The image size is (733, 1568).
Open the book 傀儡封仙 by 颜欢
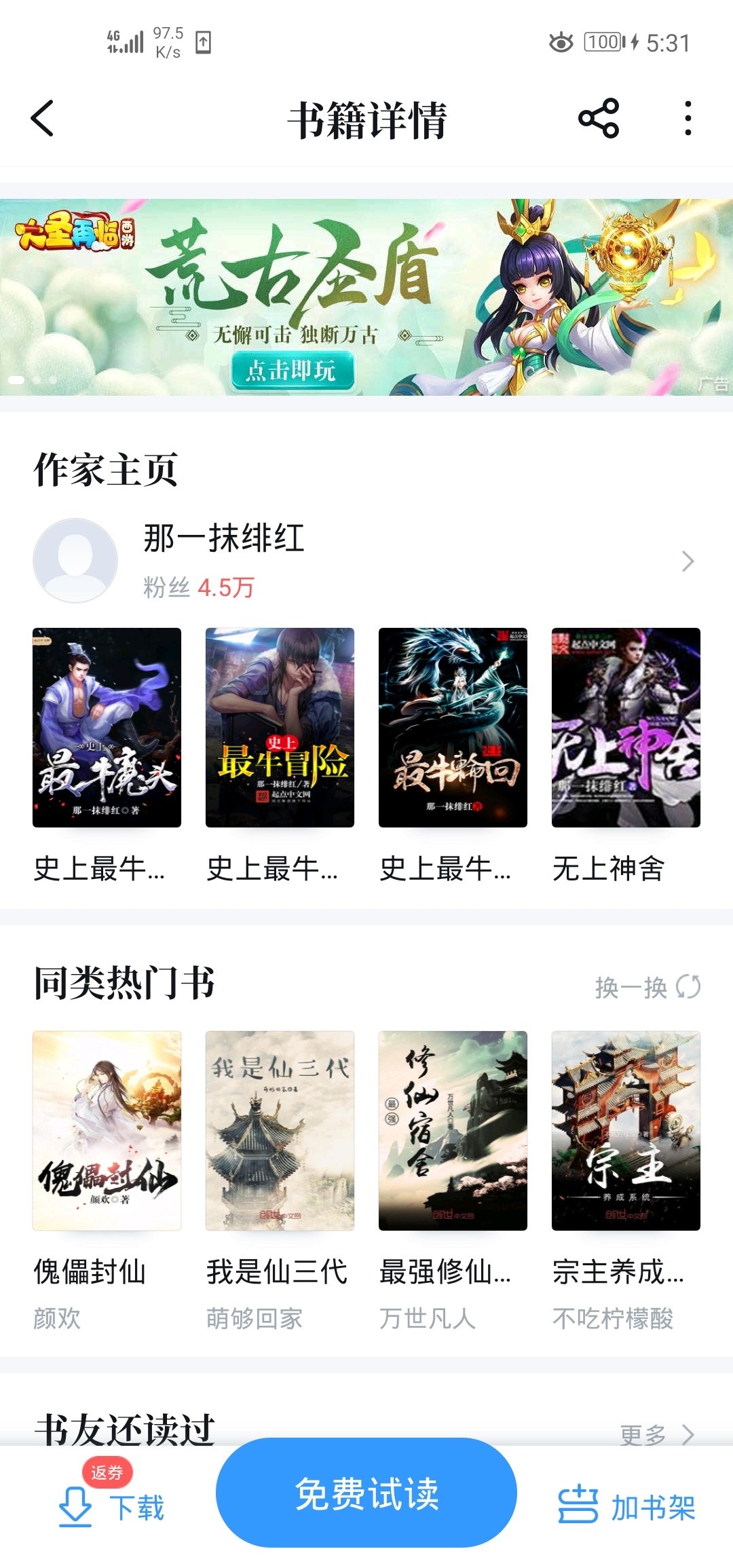click(107, 1131)
